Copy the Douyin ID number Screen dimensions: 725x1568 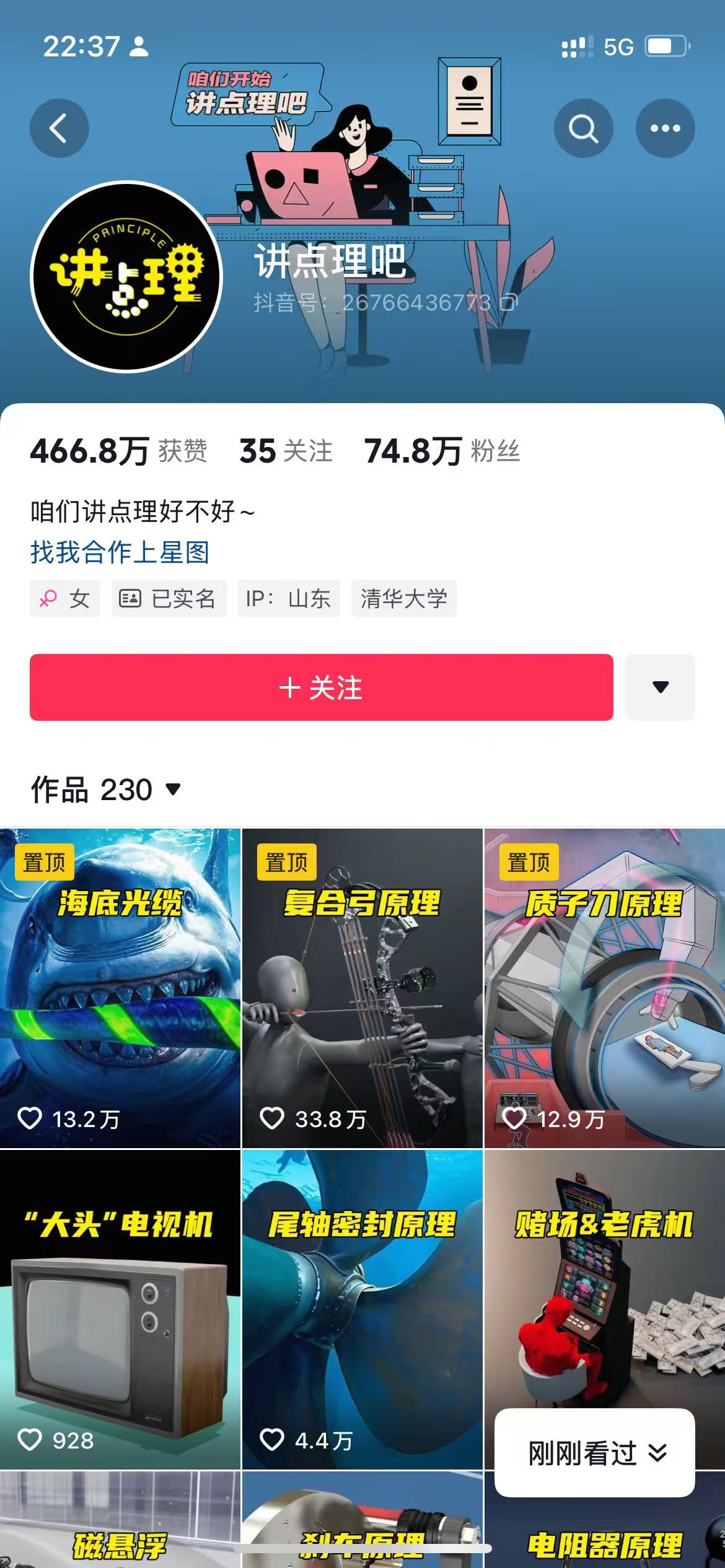[x=509, y=302]
